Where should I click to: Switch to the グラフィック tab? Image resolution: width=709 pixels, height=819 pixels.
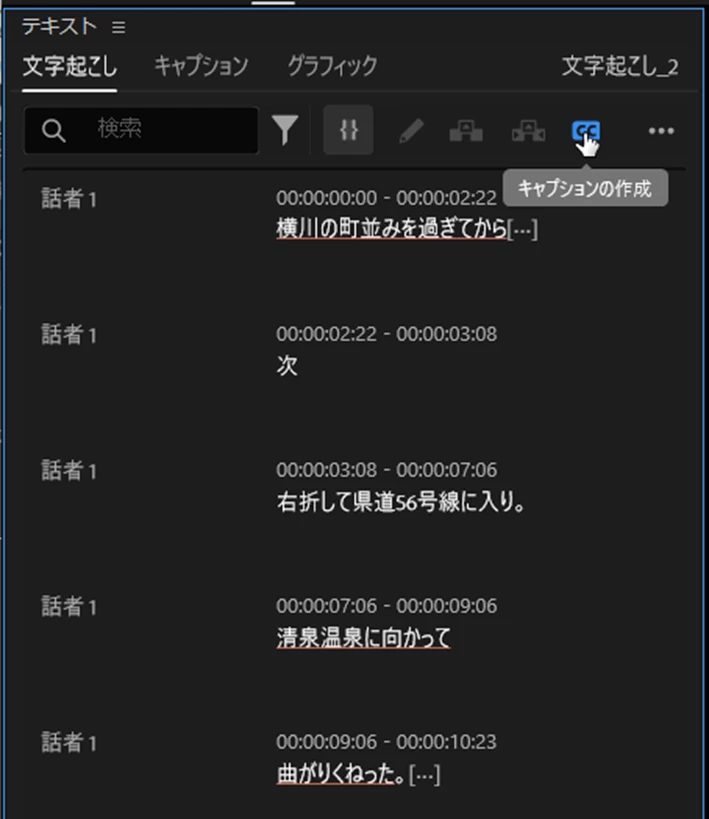coord(332,67)
